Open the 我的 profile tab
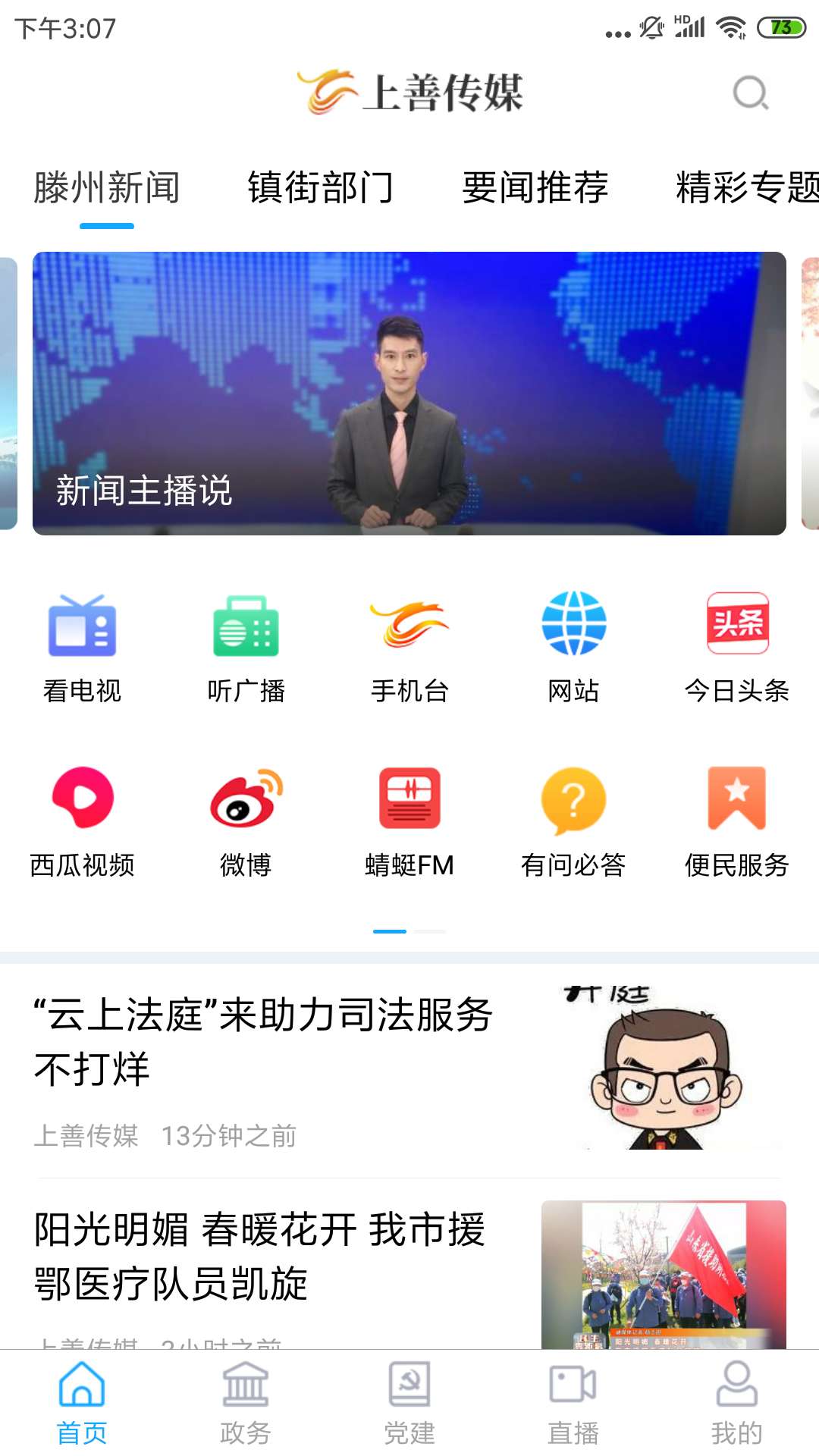This screenshot has height=1456, width=819. pos(737,1403)
